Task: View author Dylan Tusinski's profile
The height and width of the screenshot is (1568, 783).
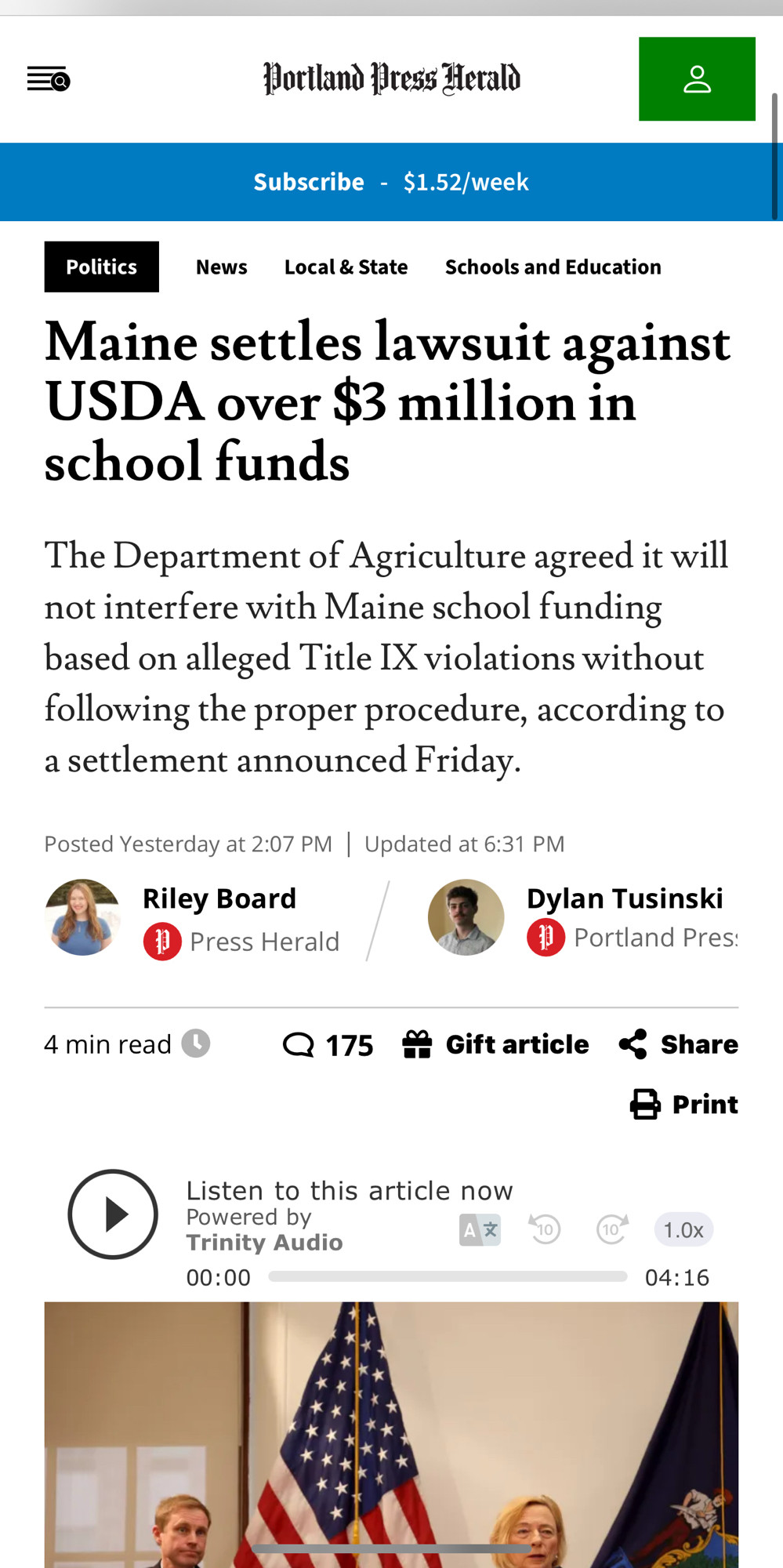Action: 625,898
